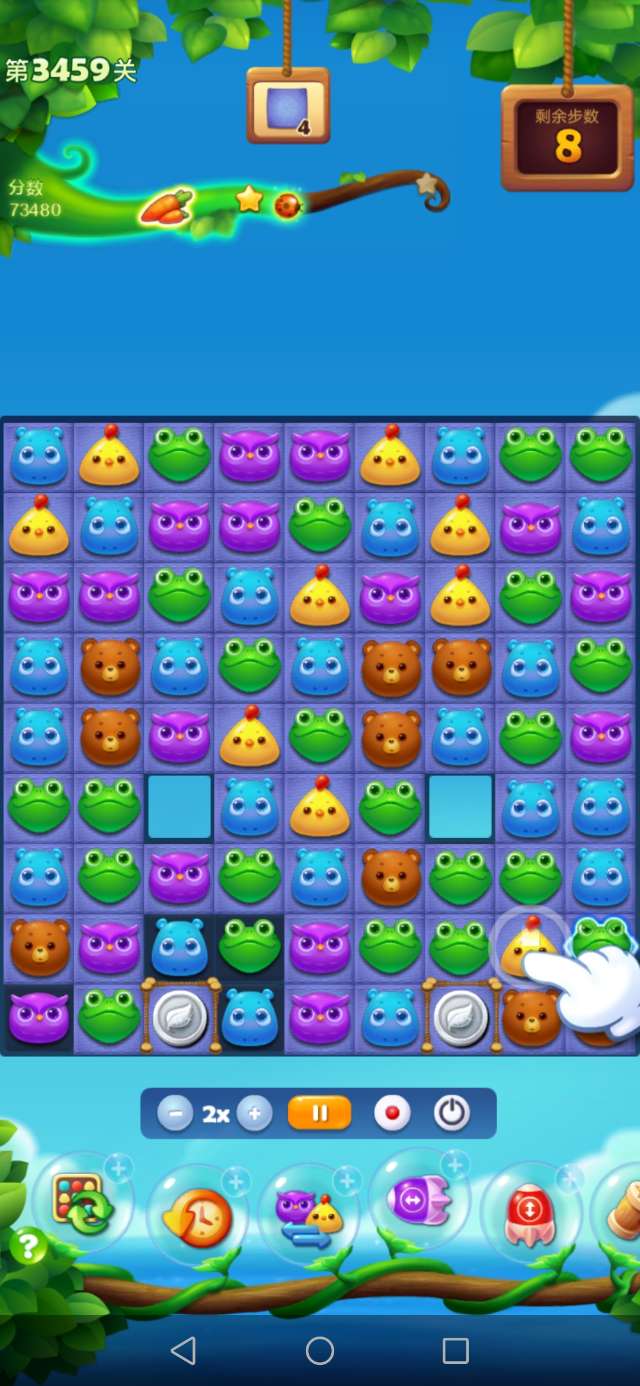
Task: Use the board shuffle booster
Action: (x=84, y=1204)
